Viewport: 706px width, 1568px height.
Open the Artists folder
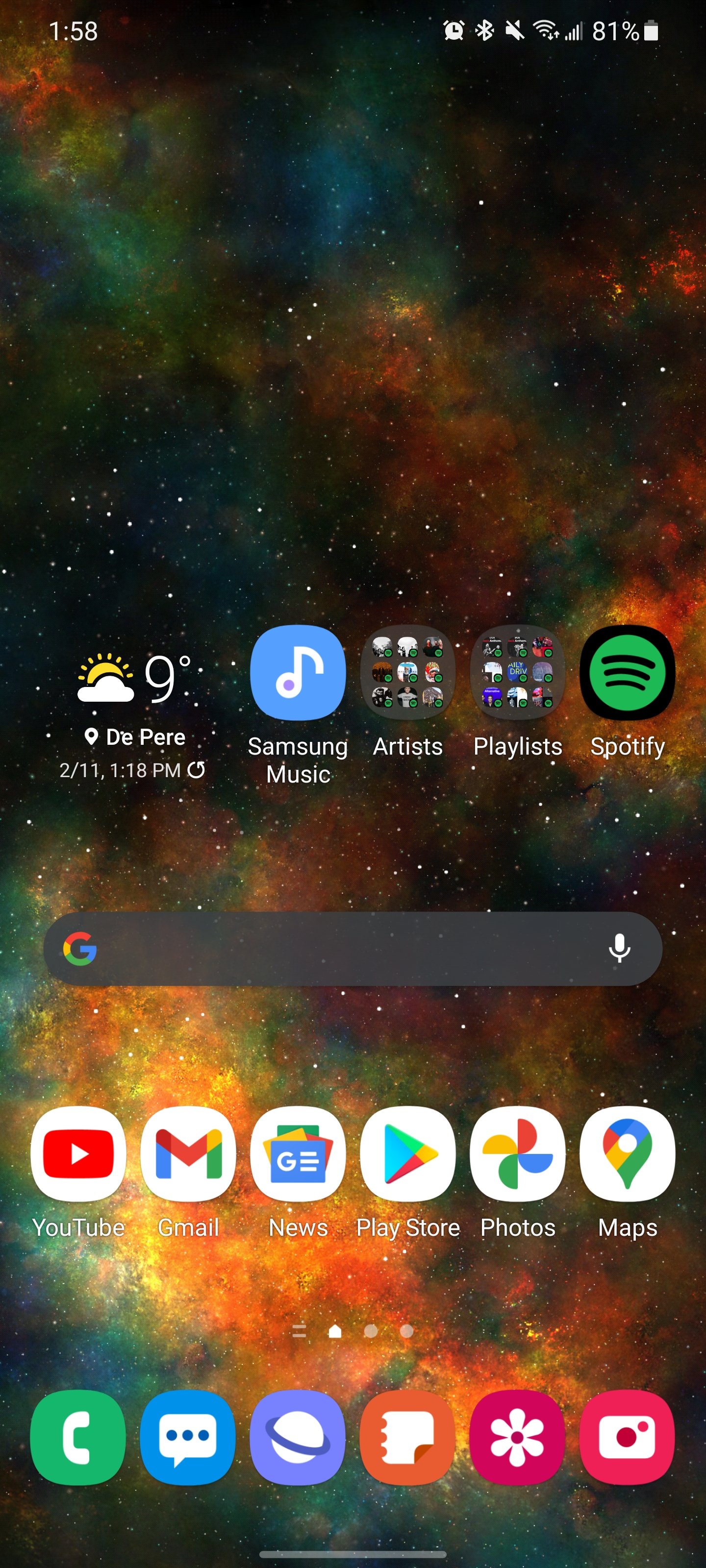pos(407,673)
